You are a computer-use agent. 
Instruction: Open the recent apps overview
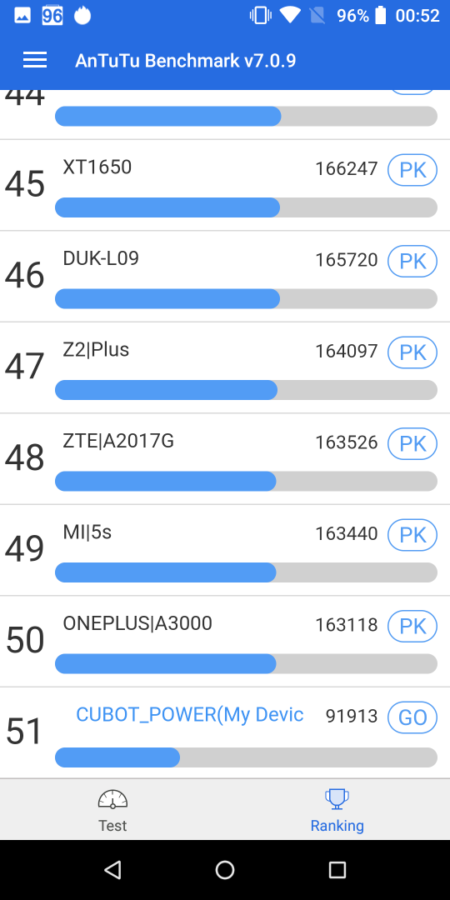tap(338, 870)
